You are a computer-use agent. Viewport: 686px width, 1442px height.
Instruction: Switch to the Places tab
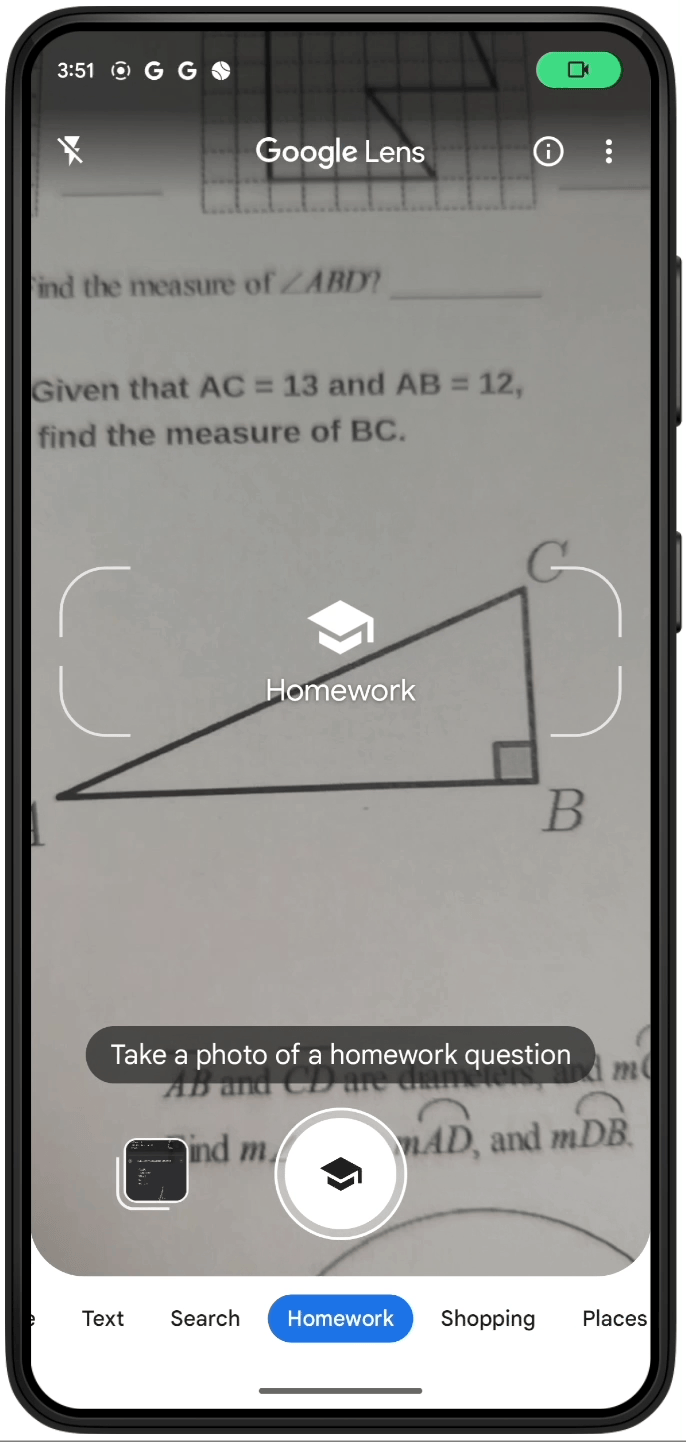[613, 1318]
